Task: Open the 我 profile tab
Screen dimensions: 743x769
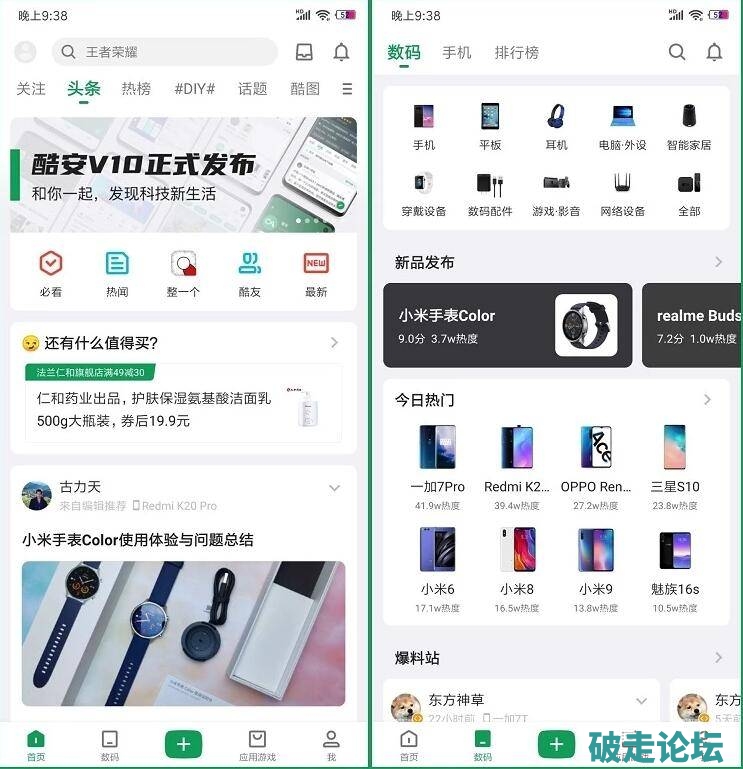Action: [x=331, y=745]
